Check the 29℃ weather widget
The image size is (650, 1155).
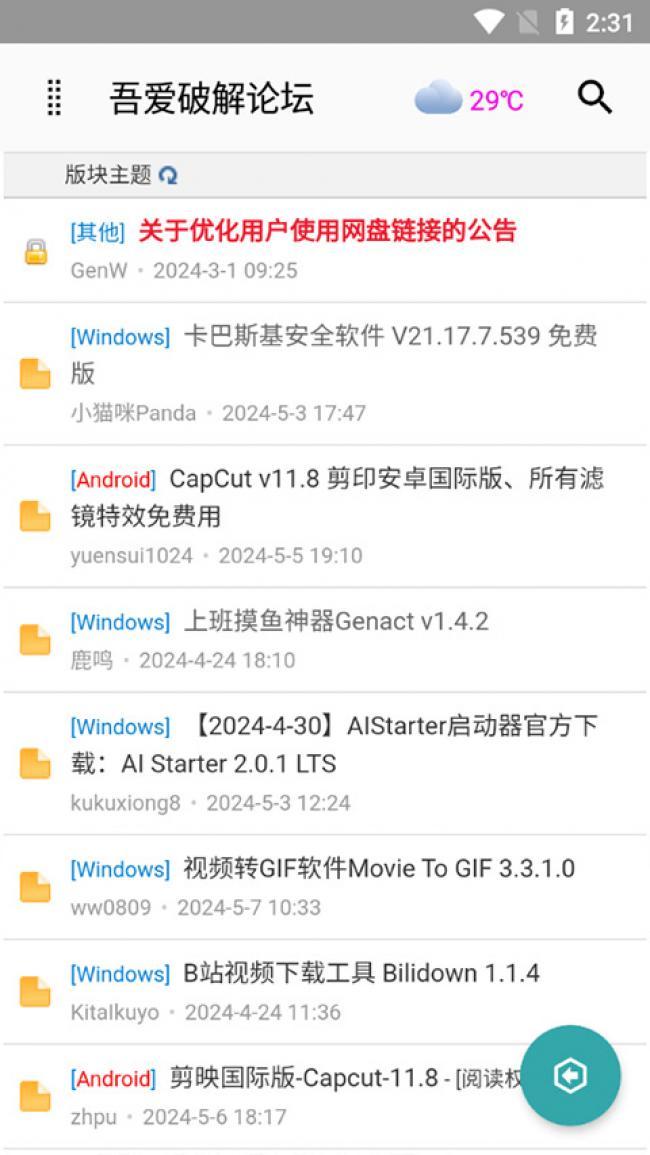click(469, 99)
